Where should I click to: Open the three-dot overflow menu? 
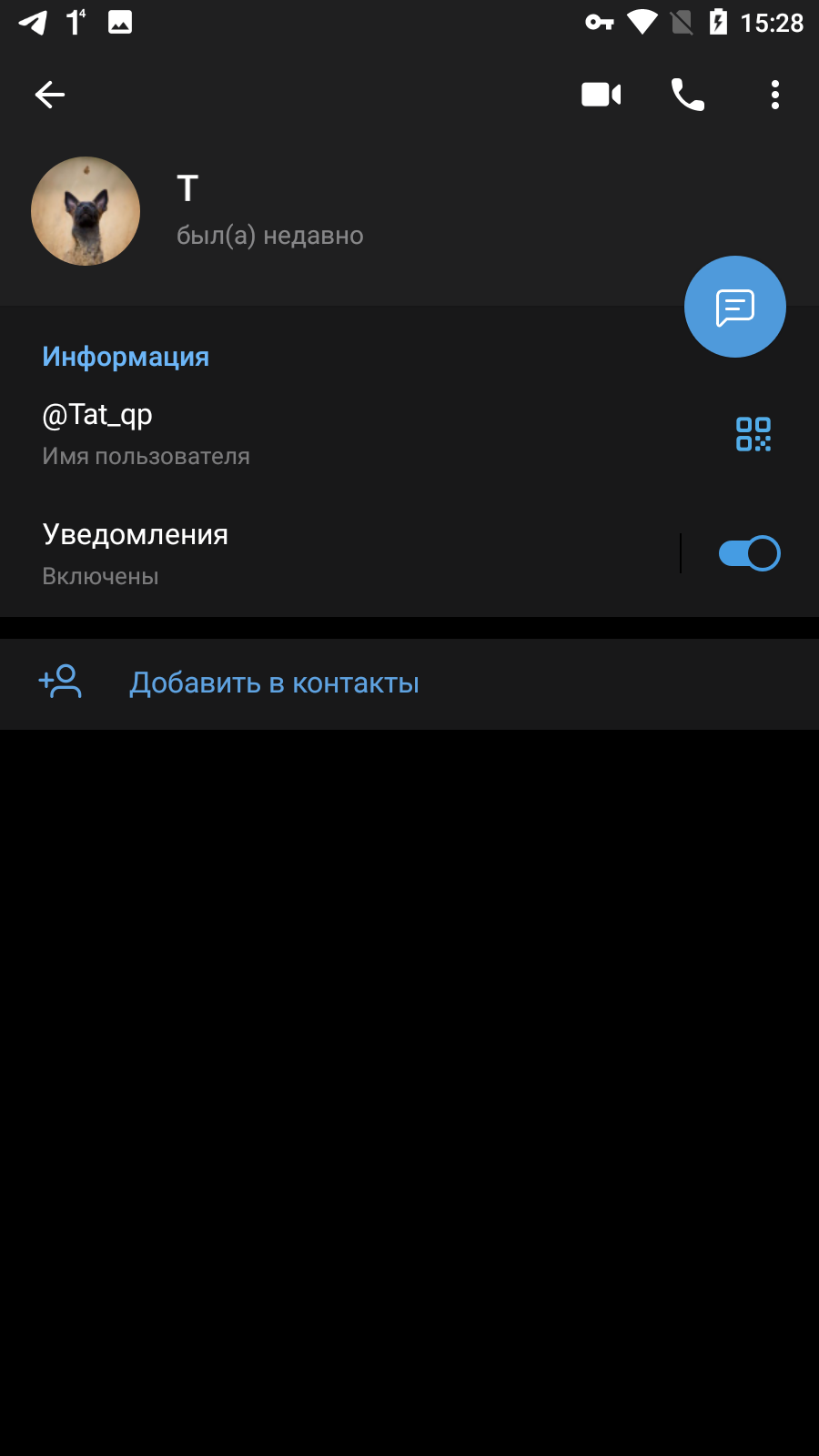point(775,95)
